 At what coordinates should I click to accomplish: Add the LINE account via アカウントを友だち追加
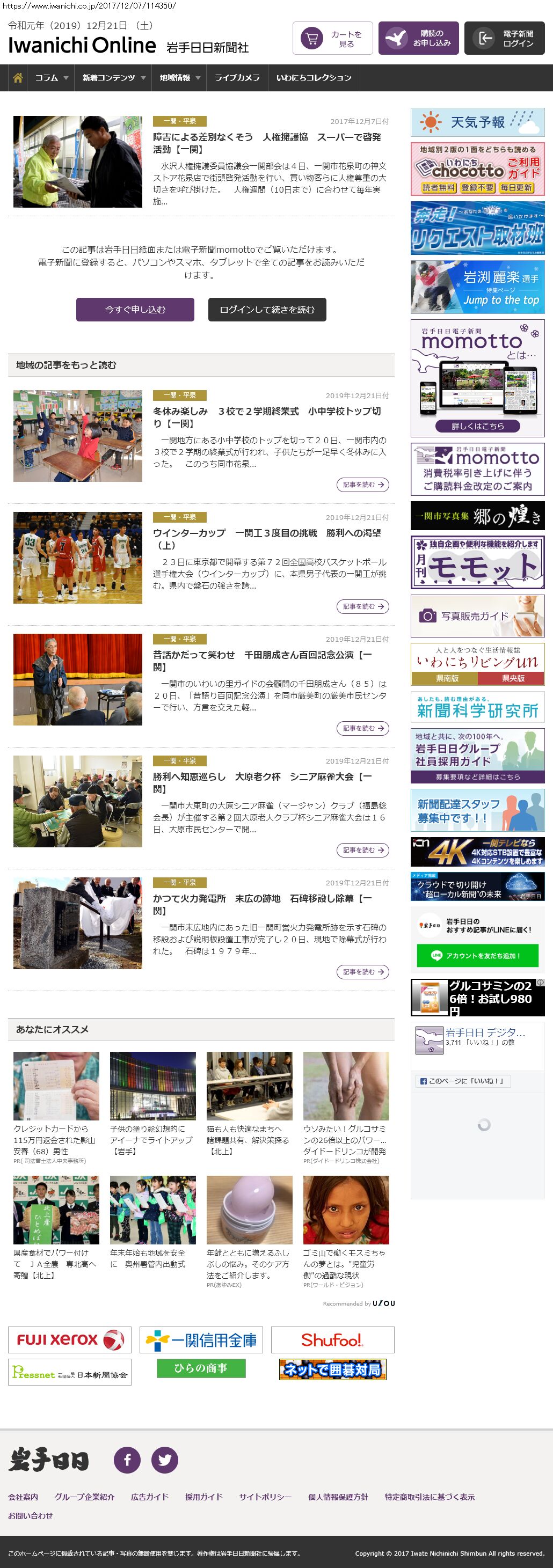(477, 955)
